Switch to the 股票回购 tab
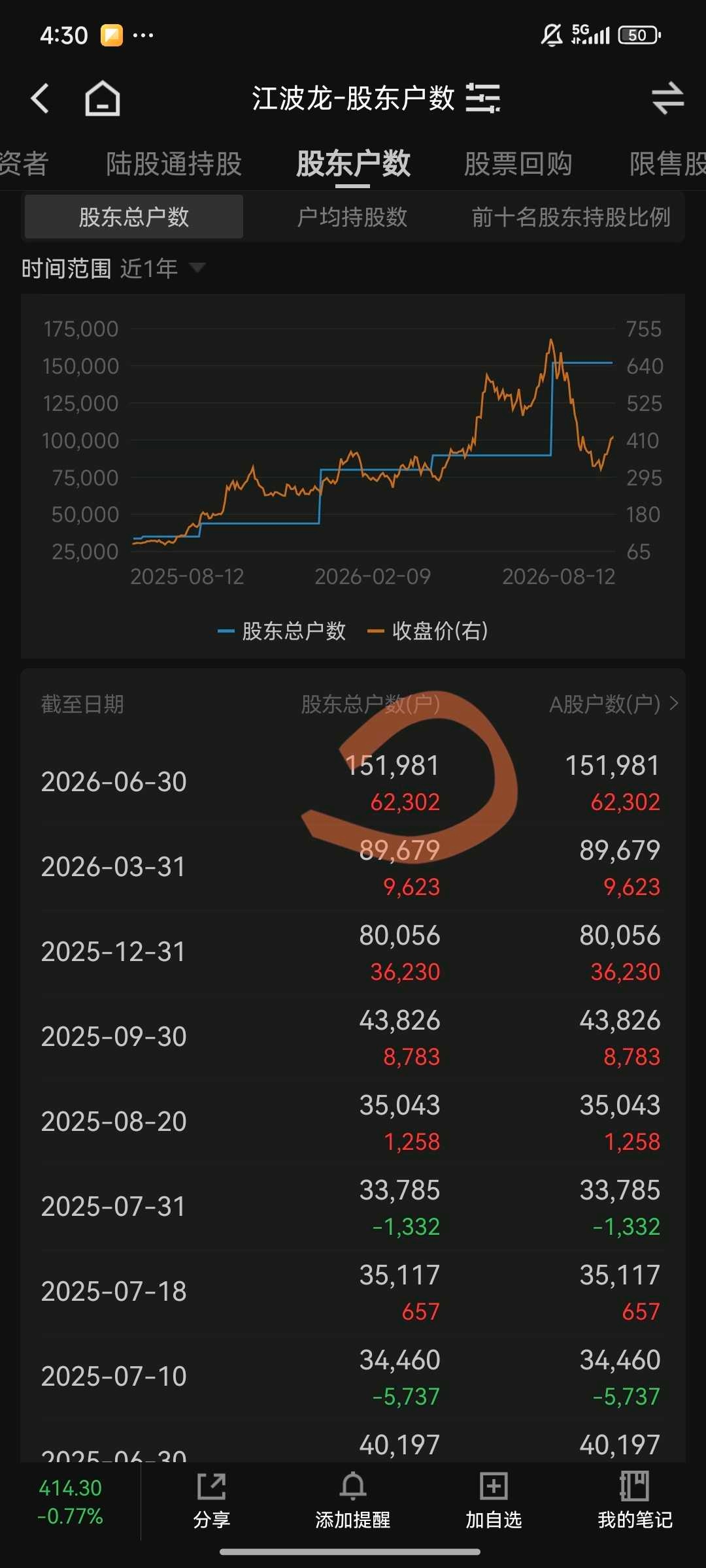 pos(518,163)
